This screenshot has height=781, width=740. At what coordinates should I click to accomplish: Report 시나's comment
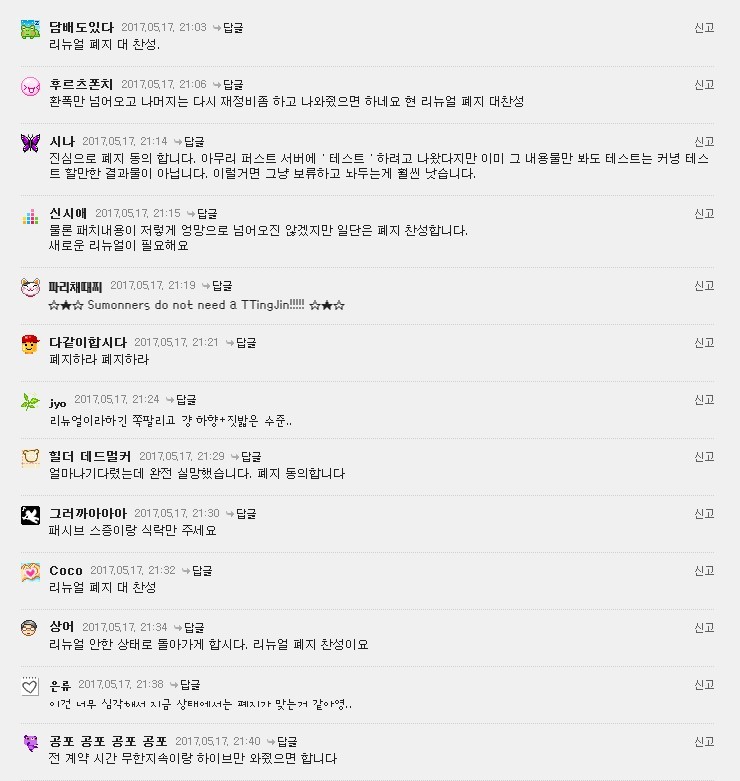coord(704,142)
